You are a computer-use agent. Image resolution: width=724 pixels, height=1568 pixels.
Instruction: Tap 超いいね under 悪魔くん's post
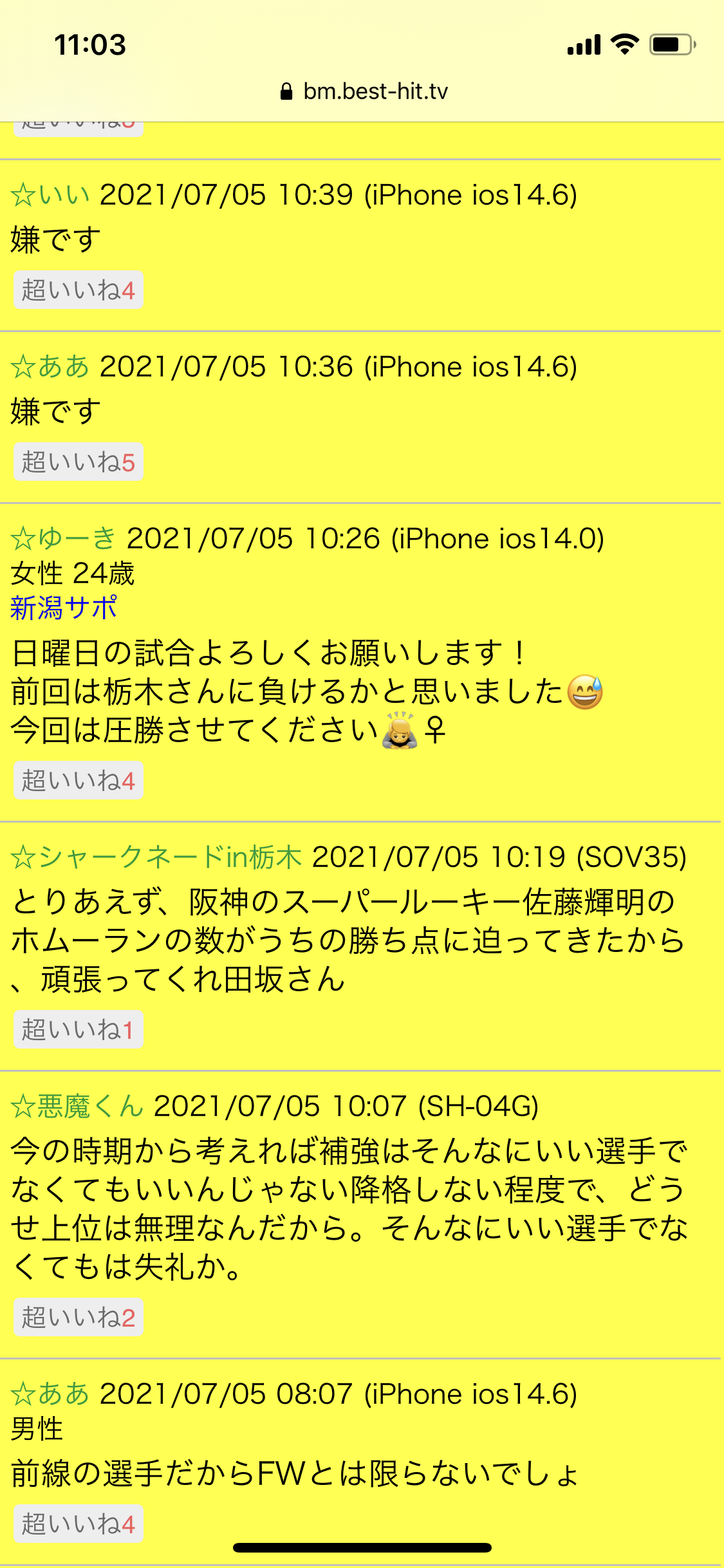[79, 1318]
